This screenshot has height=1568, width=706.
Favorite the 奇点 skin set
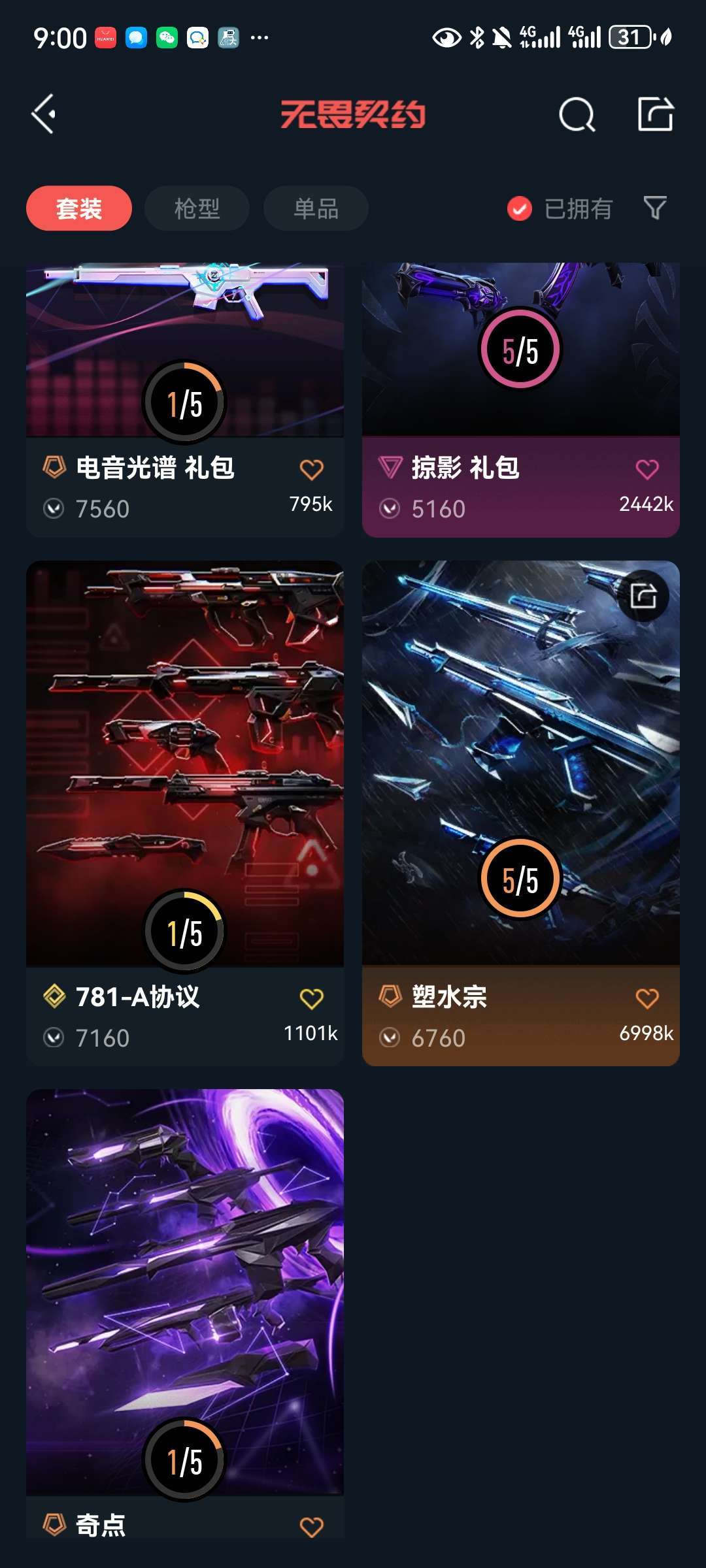point(311,1527)
